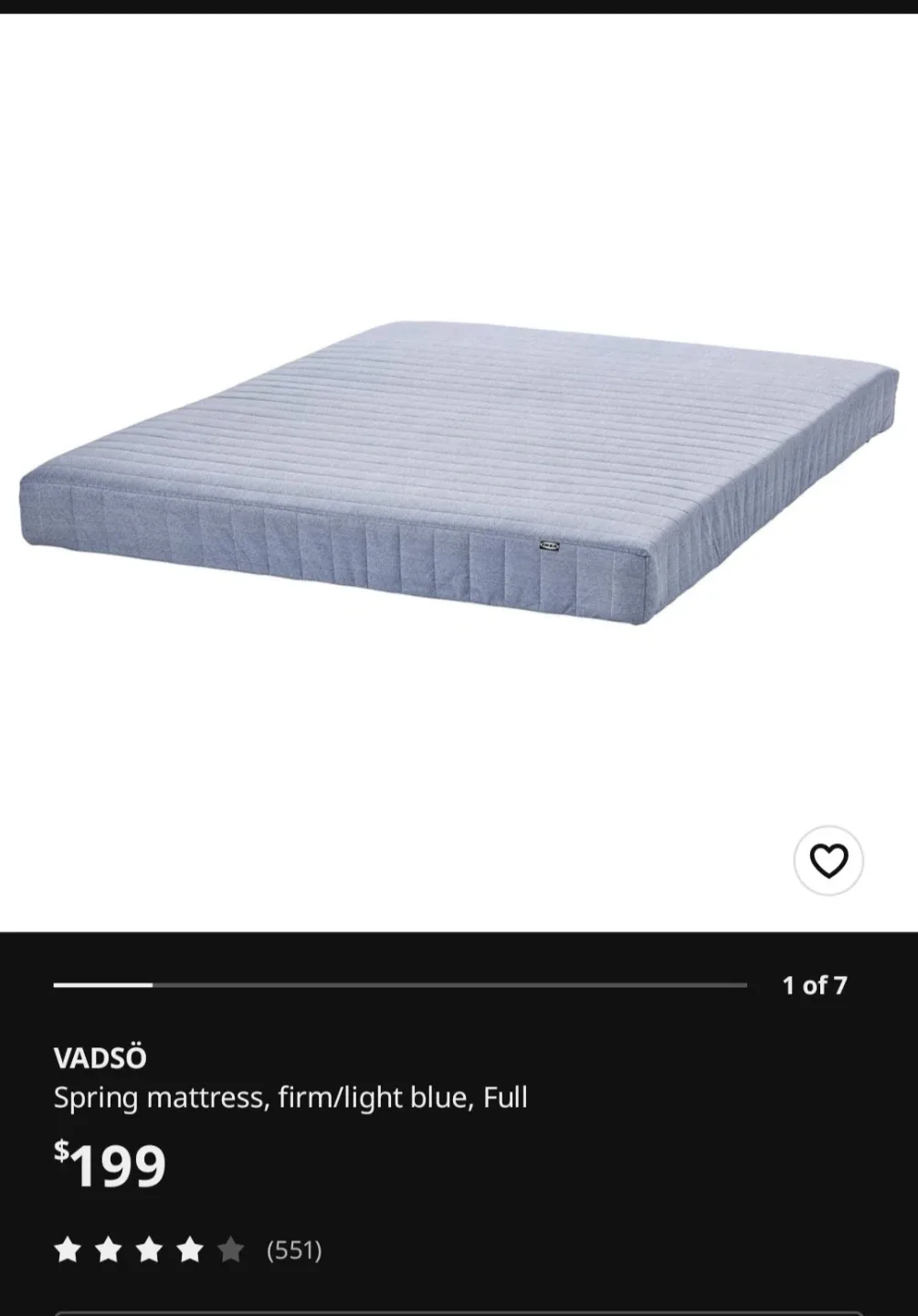
Task: Click the first star in the rating row
Action: [68, 1250]
